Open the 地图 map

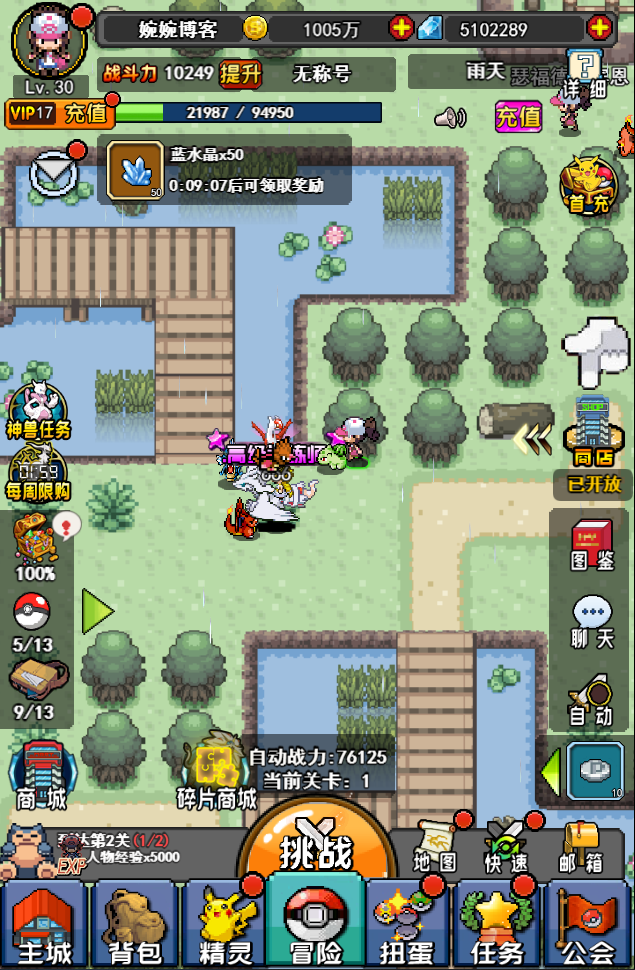436,846
